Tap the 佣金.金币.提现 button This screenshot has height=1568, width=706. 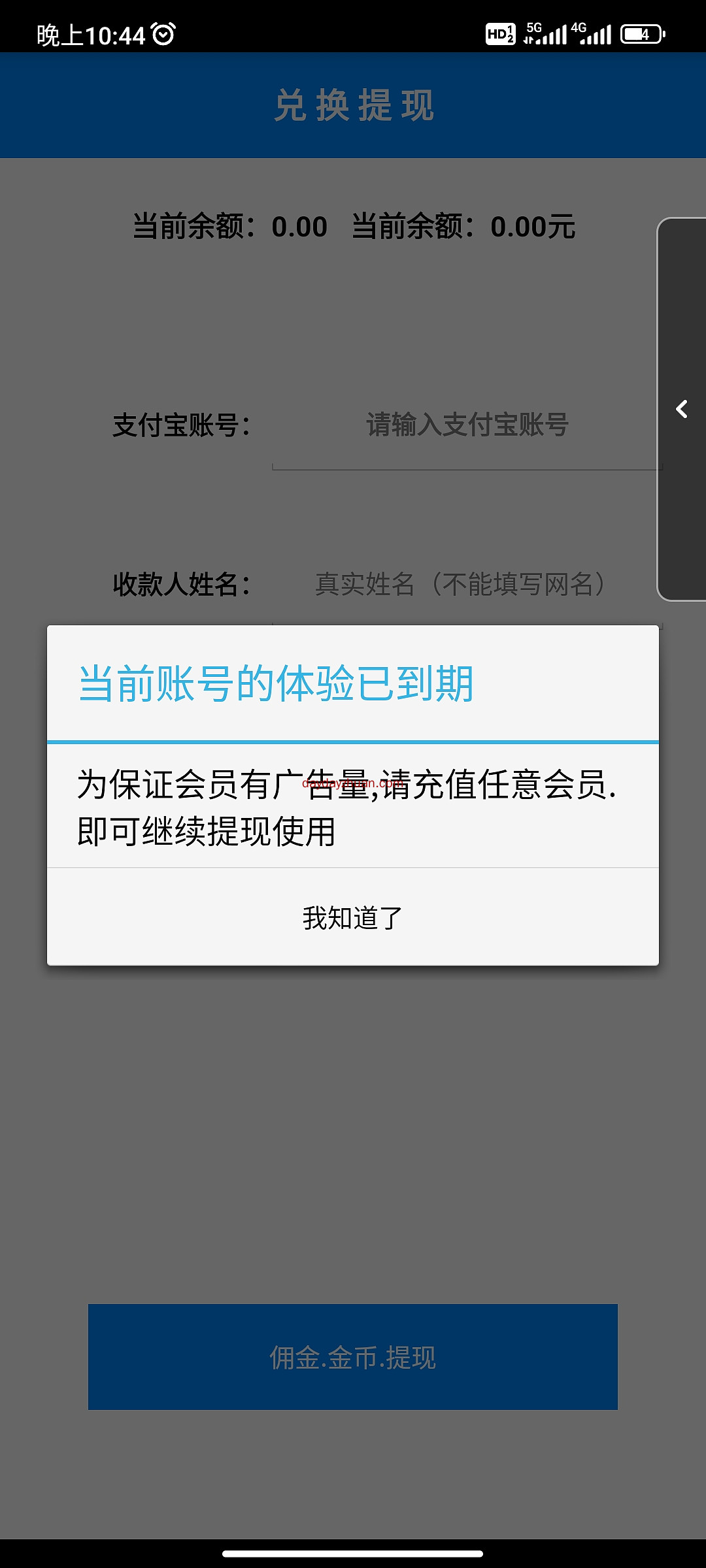pos(353,1358)
